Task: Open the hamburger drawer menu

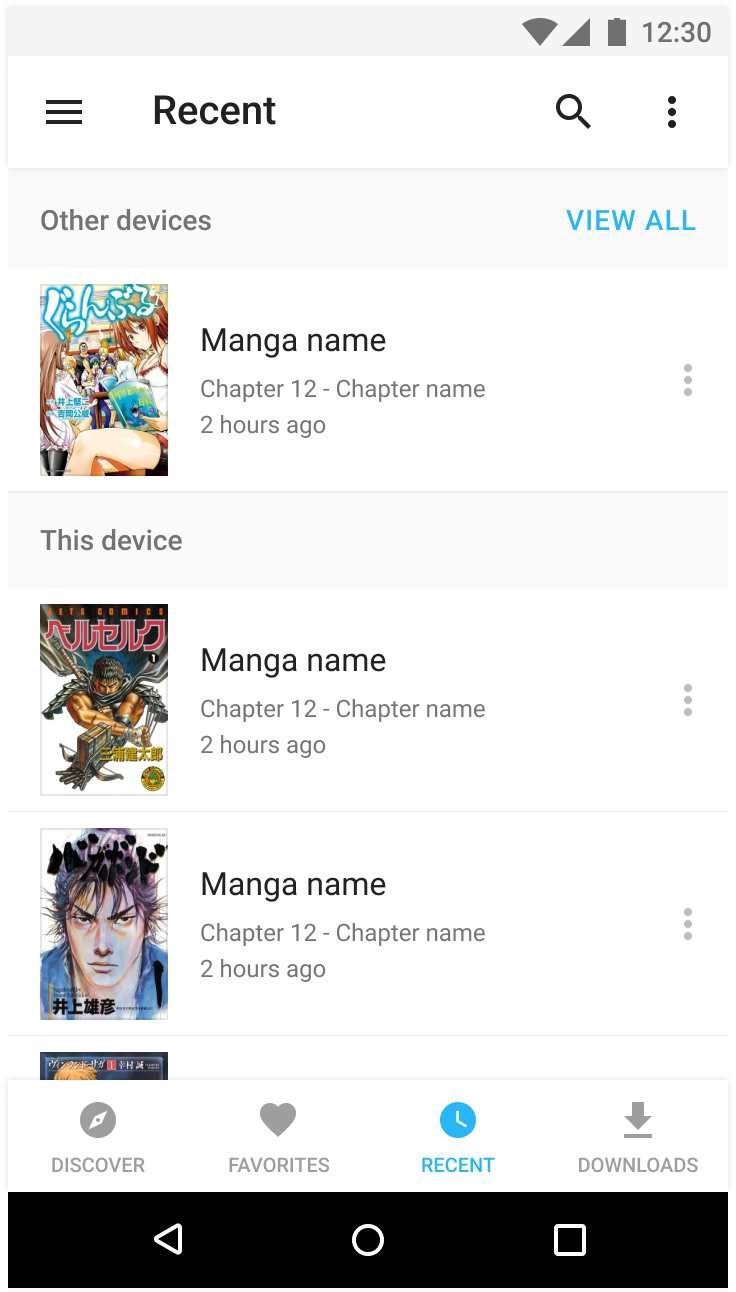Action: [64, 112]
